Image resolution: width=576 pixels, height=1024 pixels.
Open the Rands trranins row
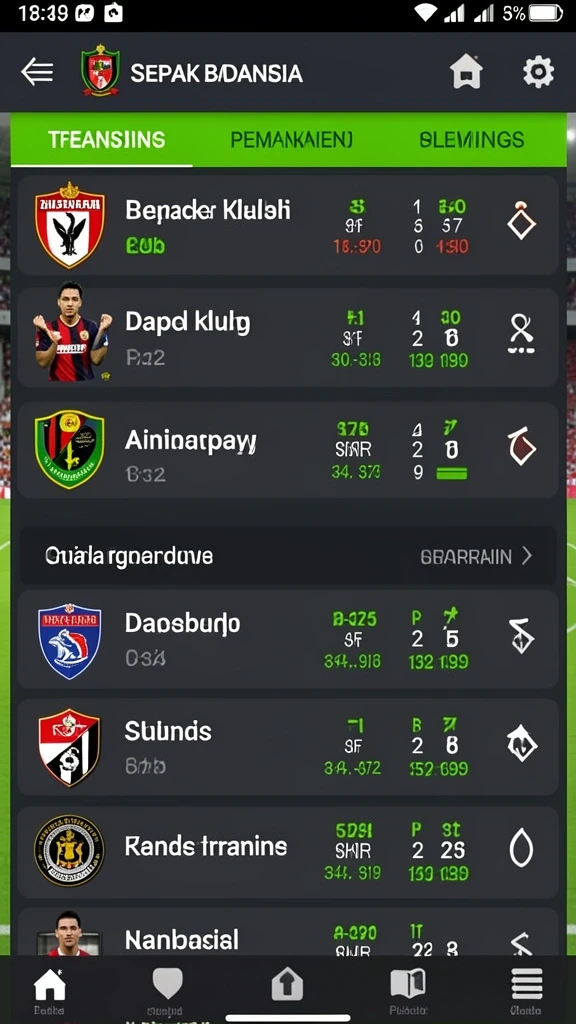pyautogui.click(x=288, y=851)
